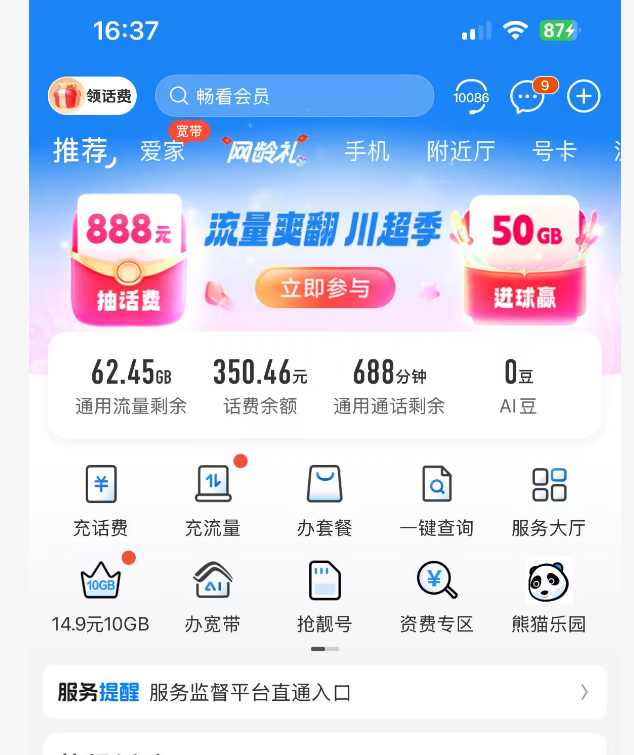
Task: Open 服务监督平台直通入口 reminder row
Action: (x=324, y=692)
